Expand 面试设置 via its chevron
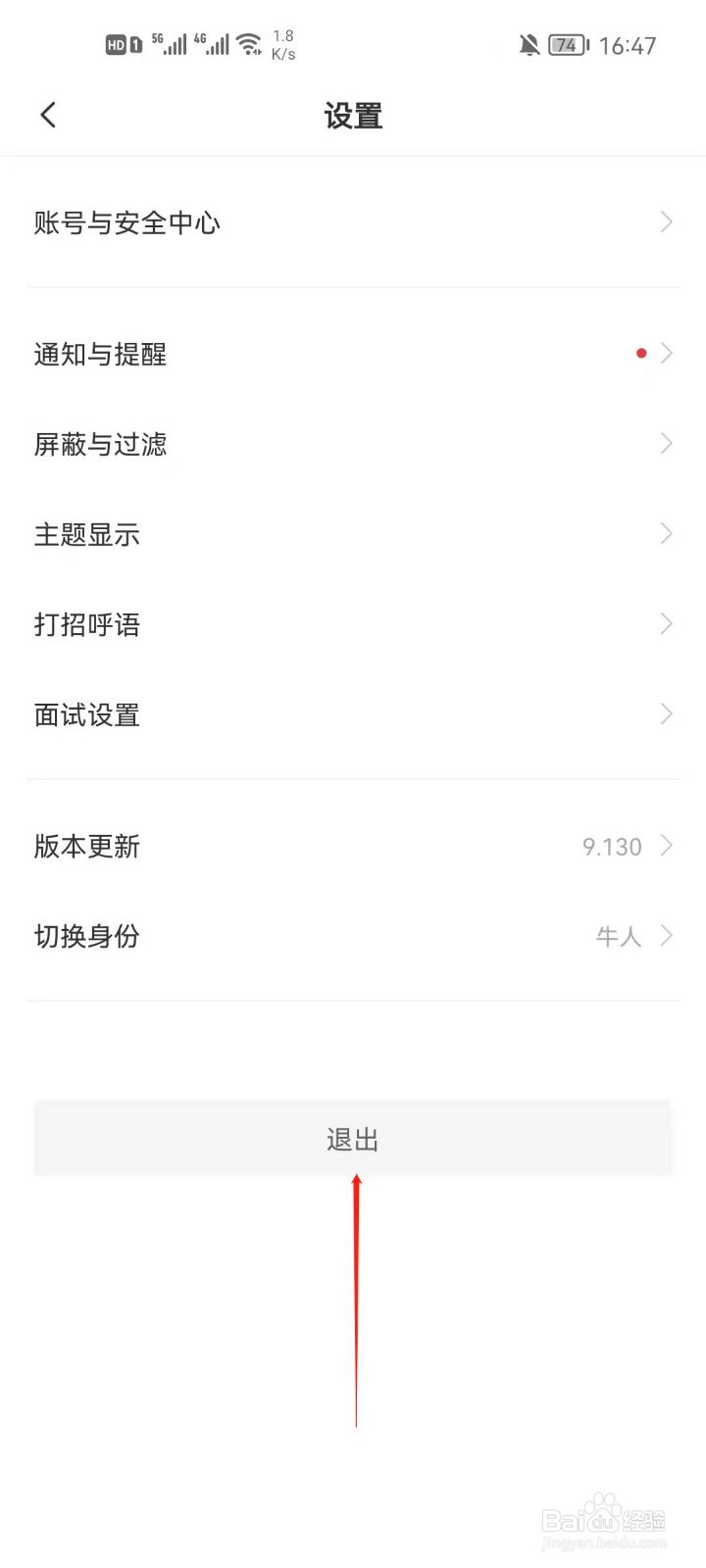This screenshot has width=706, height=1568. [x=666, y=714]
